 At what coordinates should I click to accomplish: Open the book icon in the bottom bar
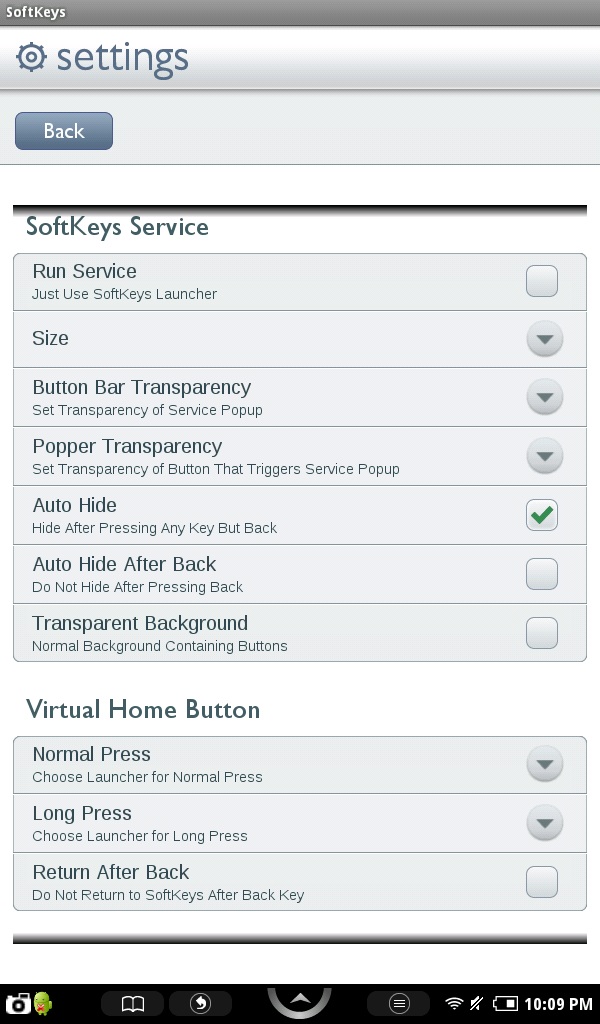coord(133,1003)
